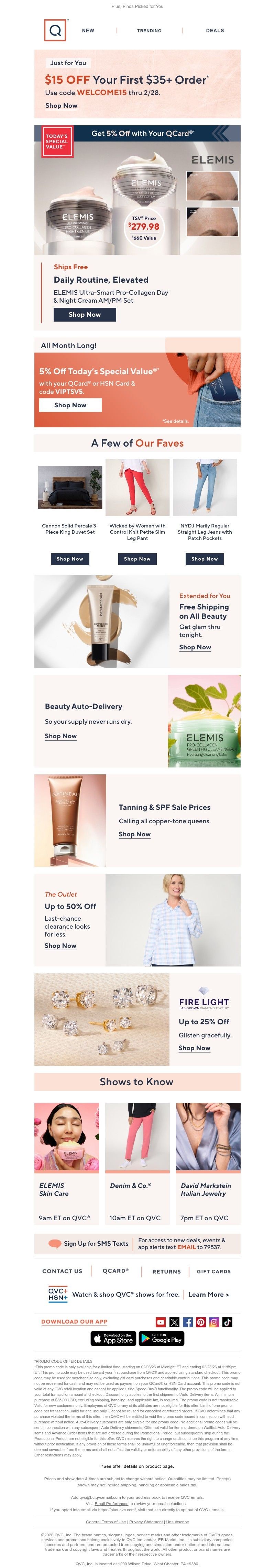The height and width of the screenshot is (1568, 275).
Task: Open QVC's Pinterest page
Action: [201, 1322]
